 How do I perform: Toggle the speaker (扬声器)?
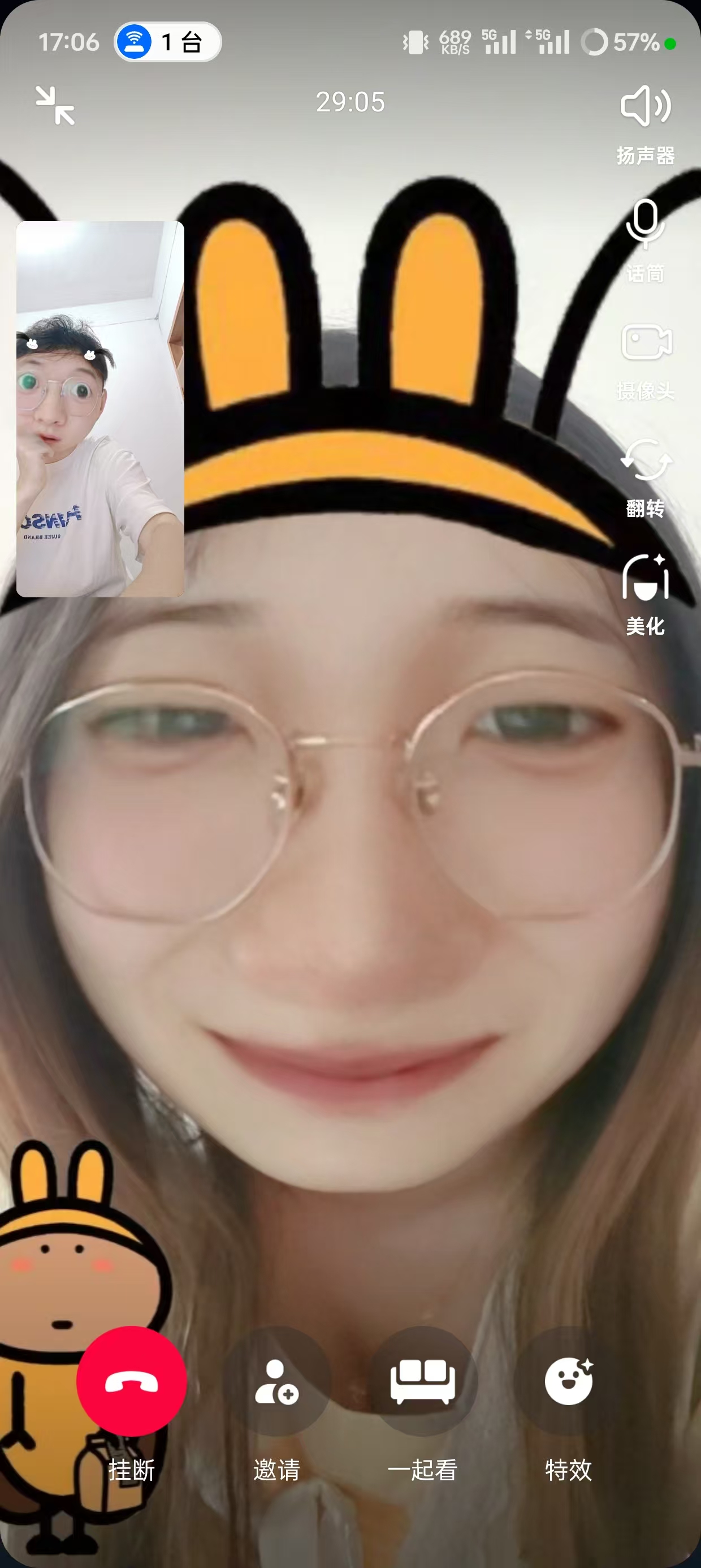tap(645, 106)
